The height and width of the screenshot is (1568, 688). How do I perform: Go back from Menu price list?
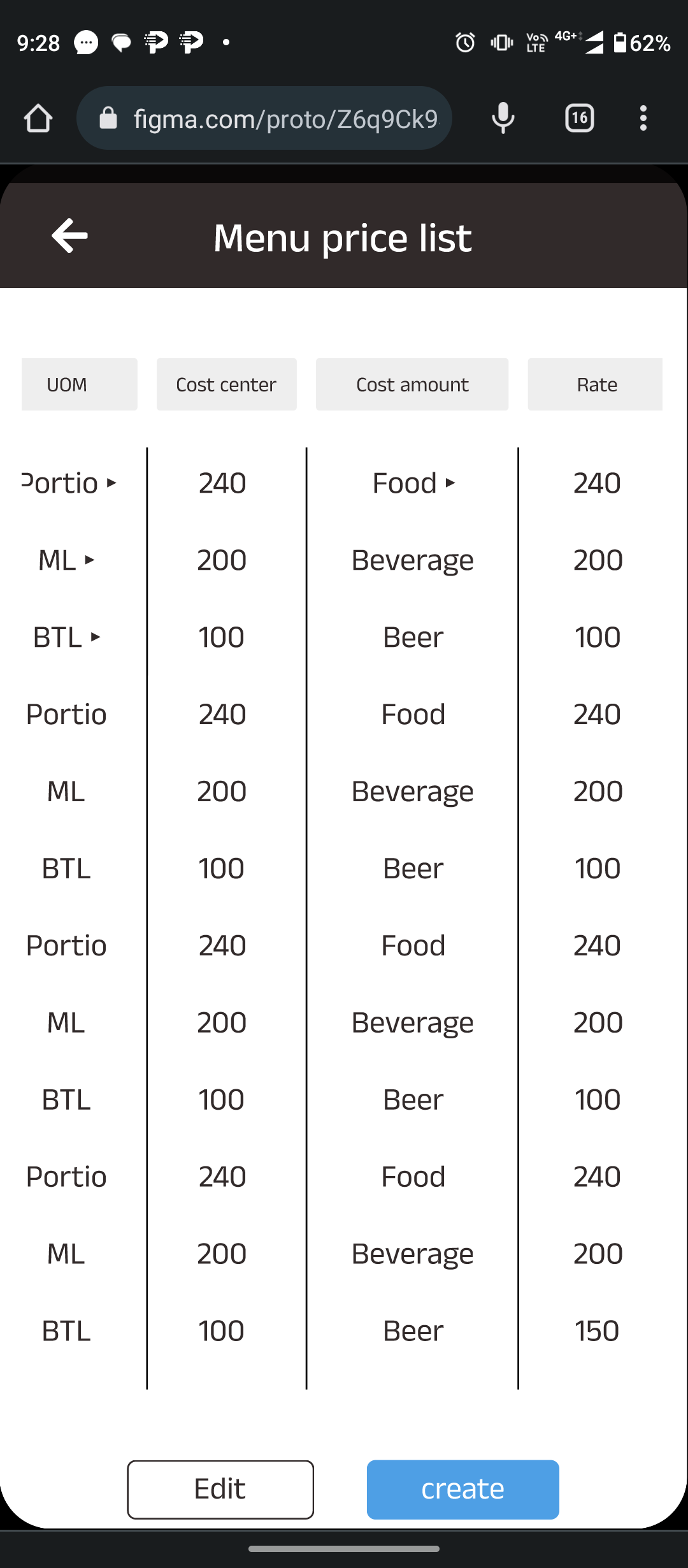tap(69, 236)
